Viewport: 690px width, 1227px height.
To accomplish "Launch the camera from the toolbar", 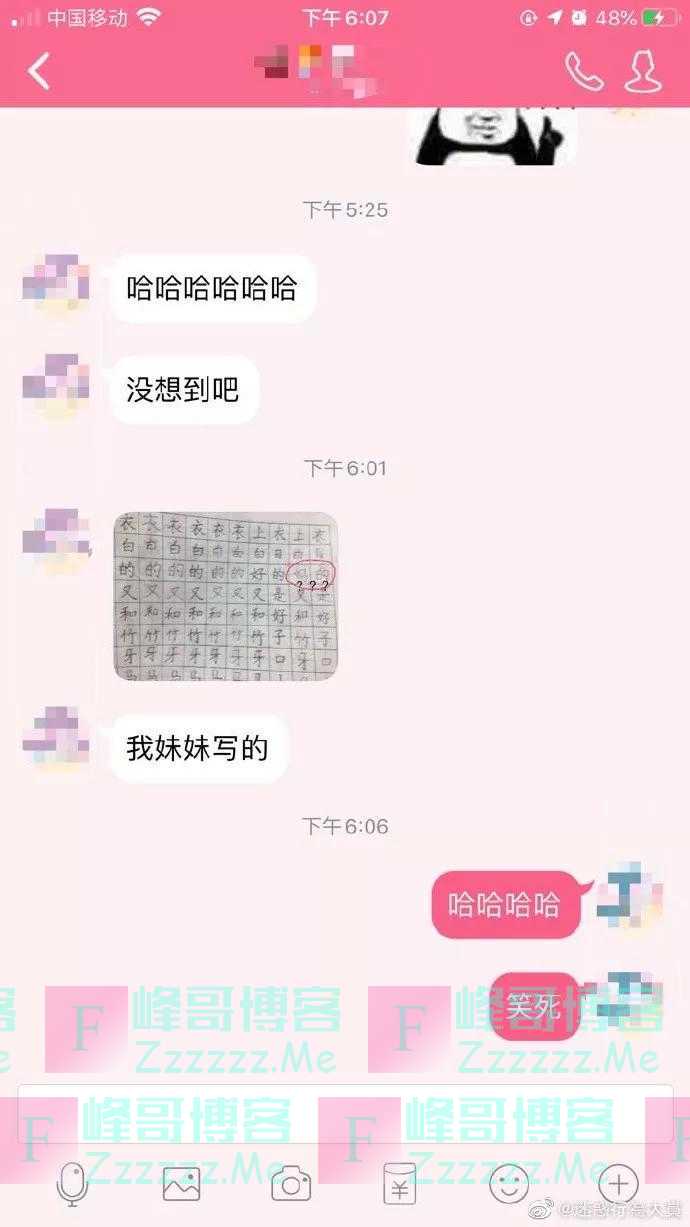I will click(291, 1185).
